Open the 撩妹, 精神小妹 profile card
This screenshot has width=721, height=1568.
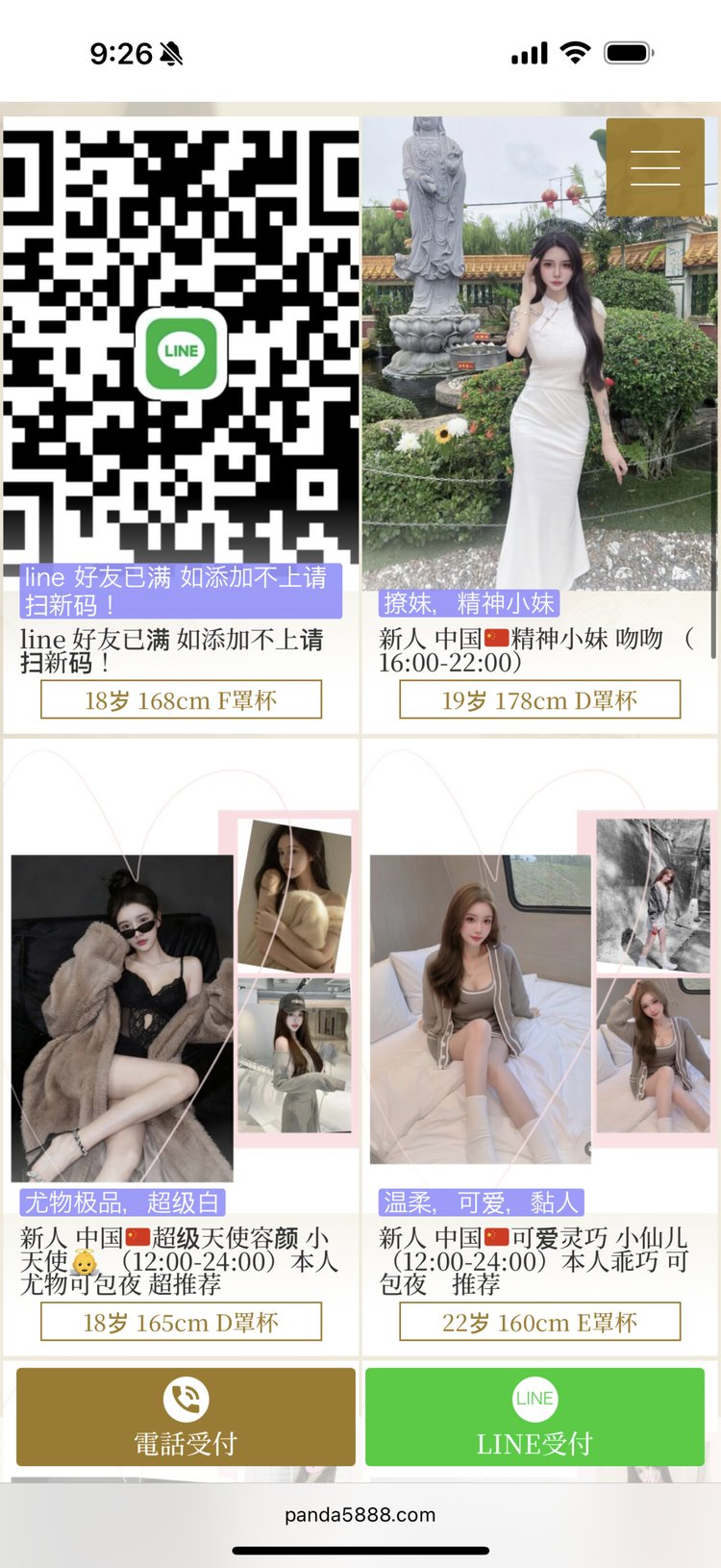point(538,385)
